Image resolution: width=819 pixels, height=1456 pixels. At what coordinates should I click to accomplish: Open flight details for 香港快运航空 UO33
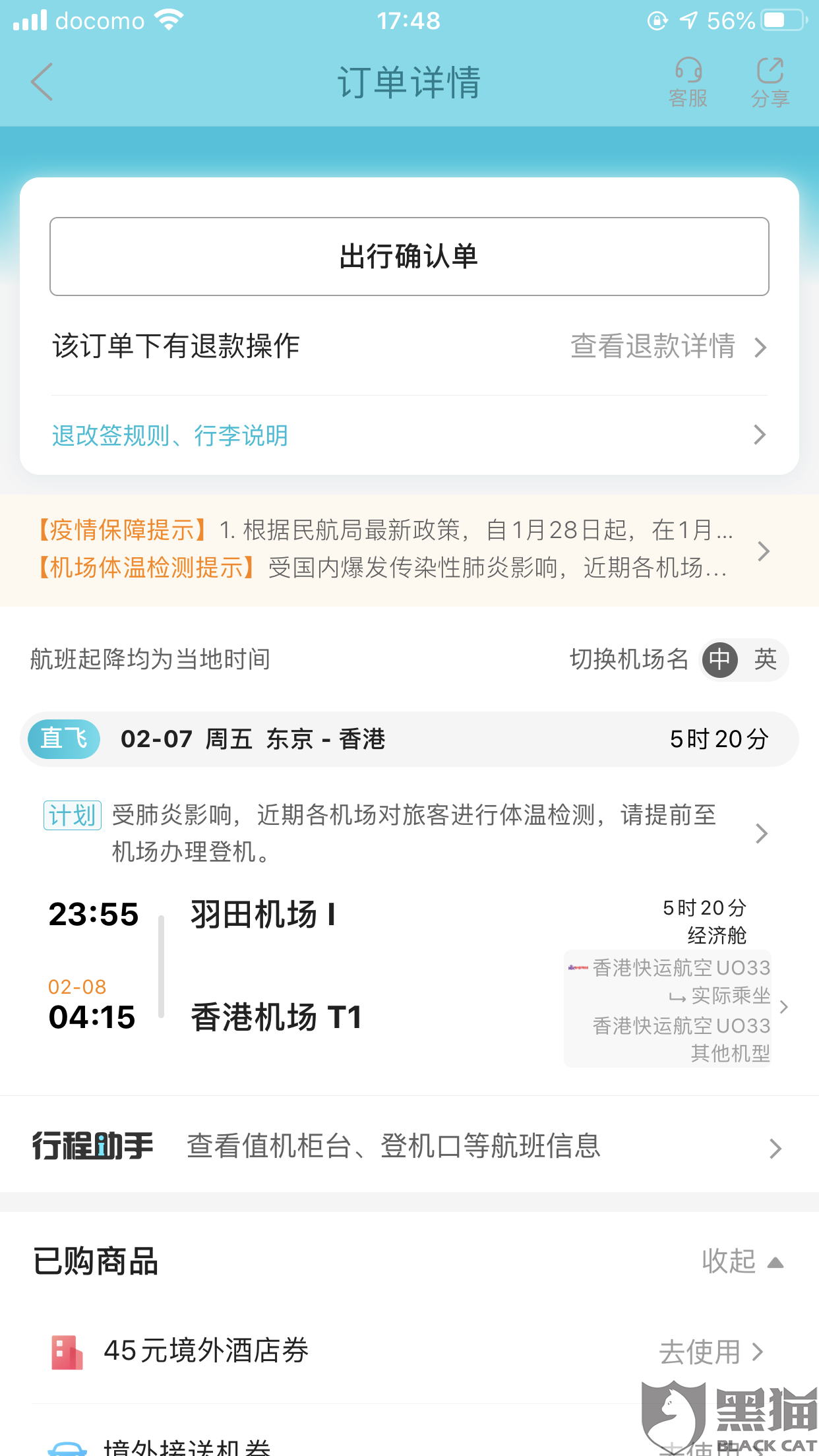(676, 1008)
